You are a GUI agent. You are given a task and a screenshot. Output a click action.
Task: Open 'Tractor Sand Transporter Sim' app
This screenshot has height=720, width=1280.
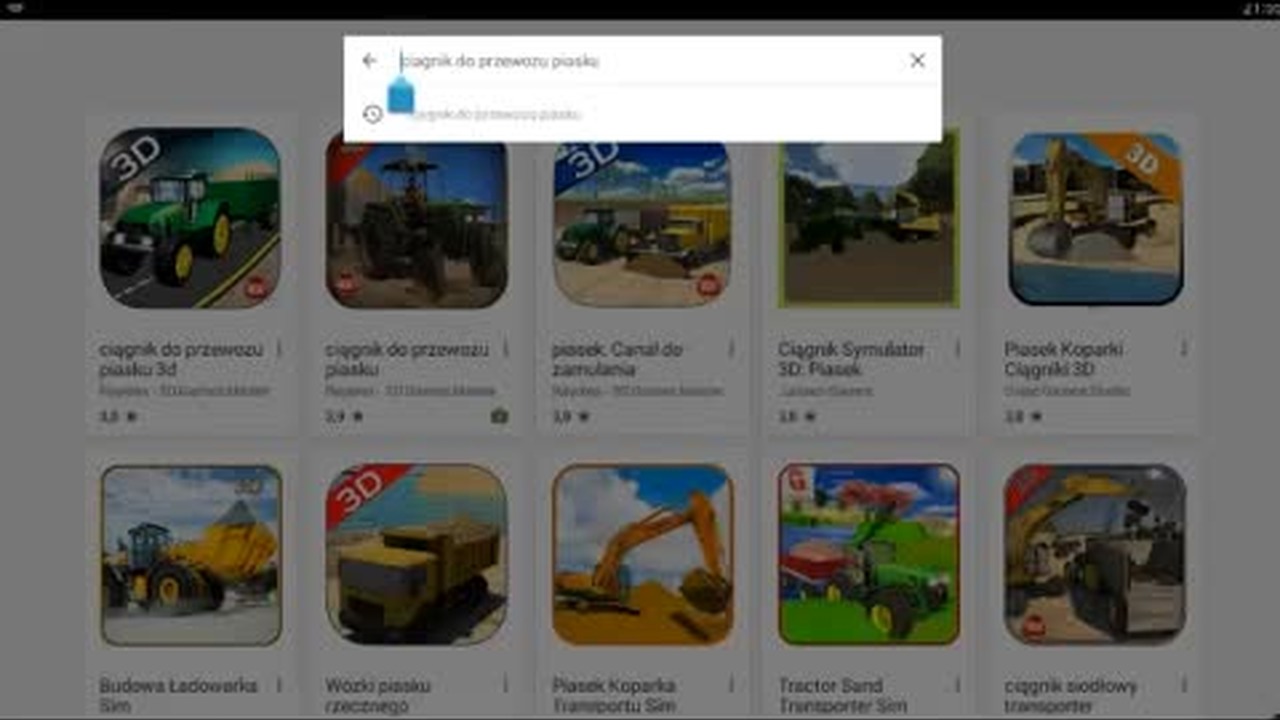(868, 585)
